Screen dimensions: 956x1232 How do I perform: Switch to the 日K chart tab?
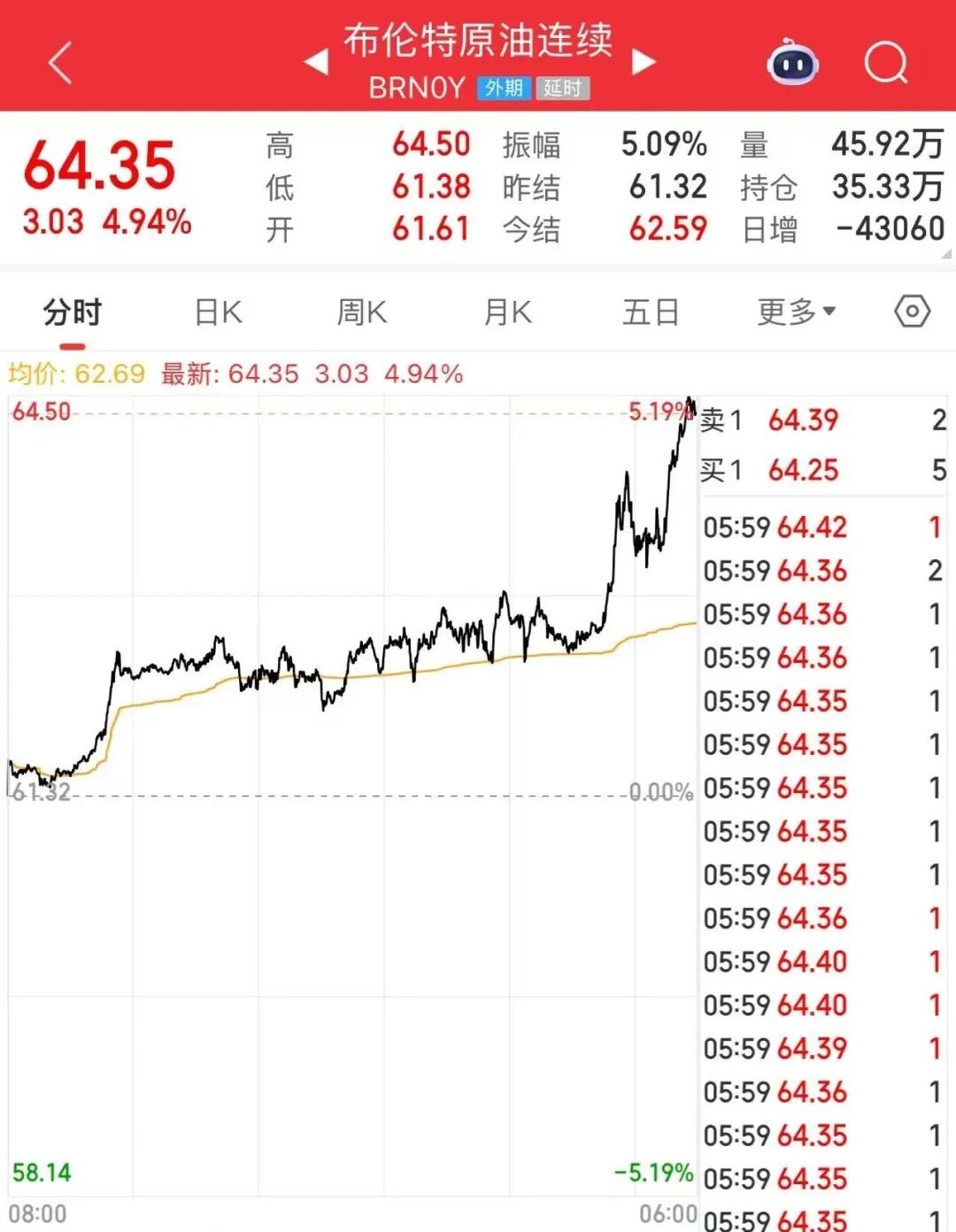[218, 312]
